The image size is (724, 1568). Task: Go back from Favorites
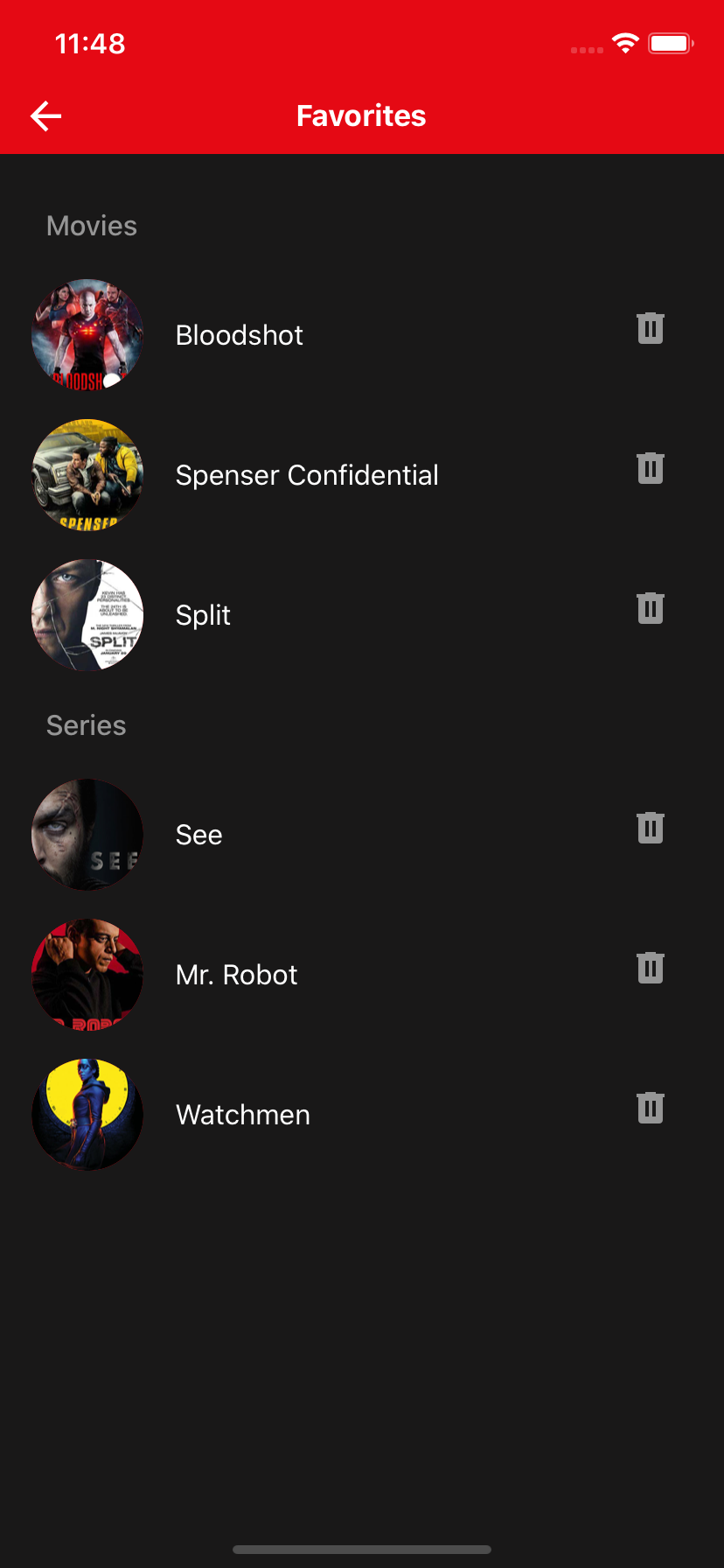(x=45, y=115)
